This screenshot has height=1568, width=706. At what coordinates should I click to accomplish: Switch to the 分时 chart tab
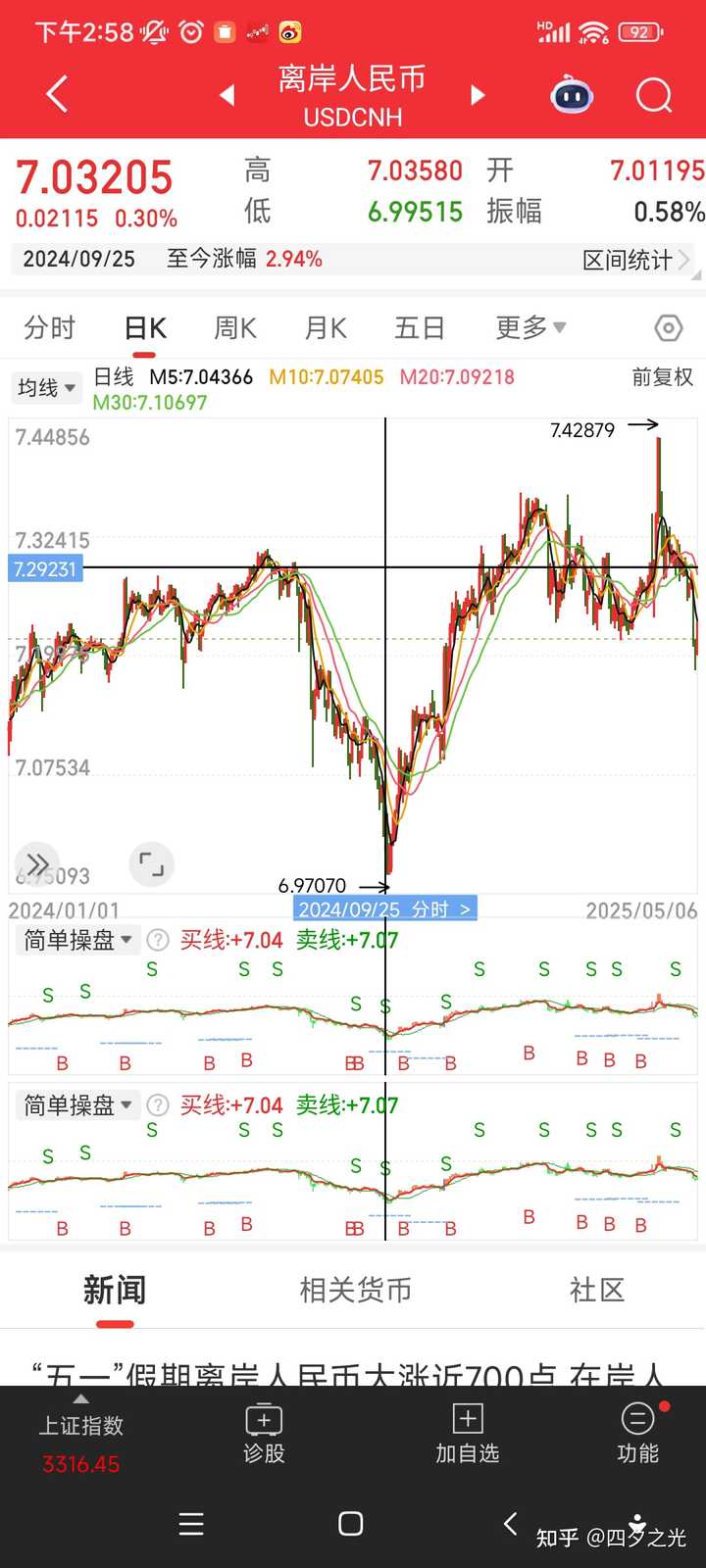point(49,328)
